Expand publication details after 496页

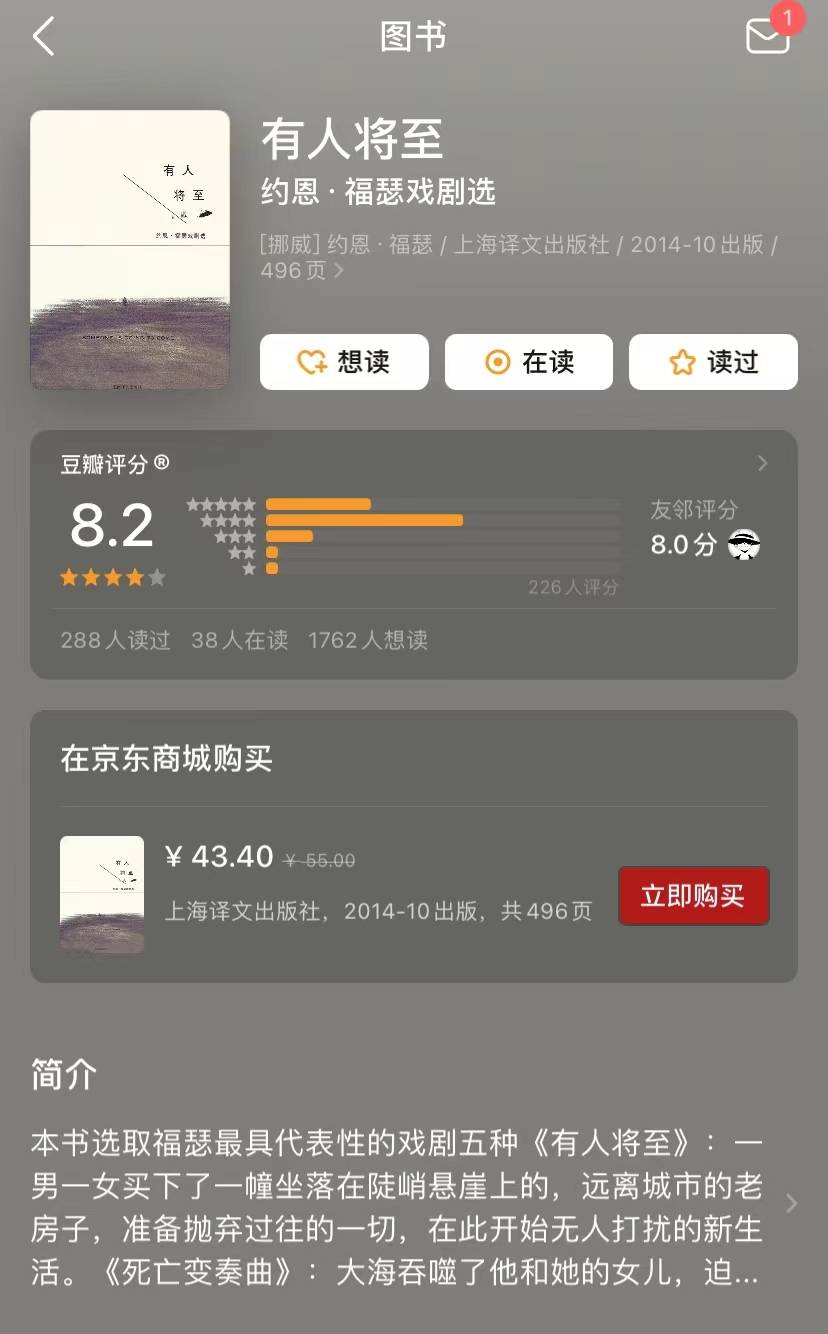(x=339, y=271)
